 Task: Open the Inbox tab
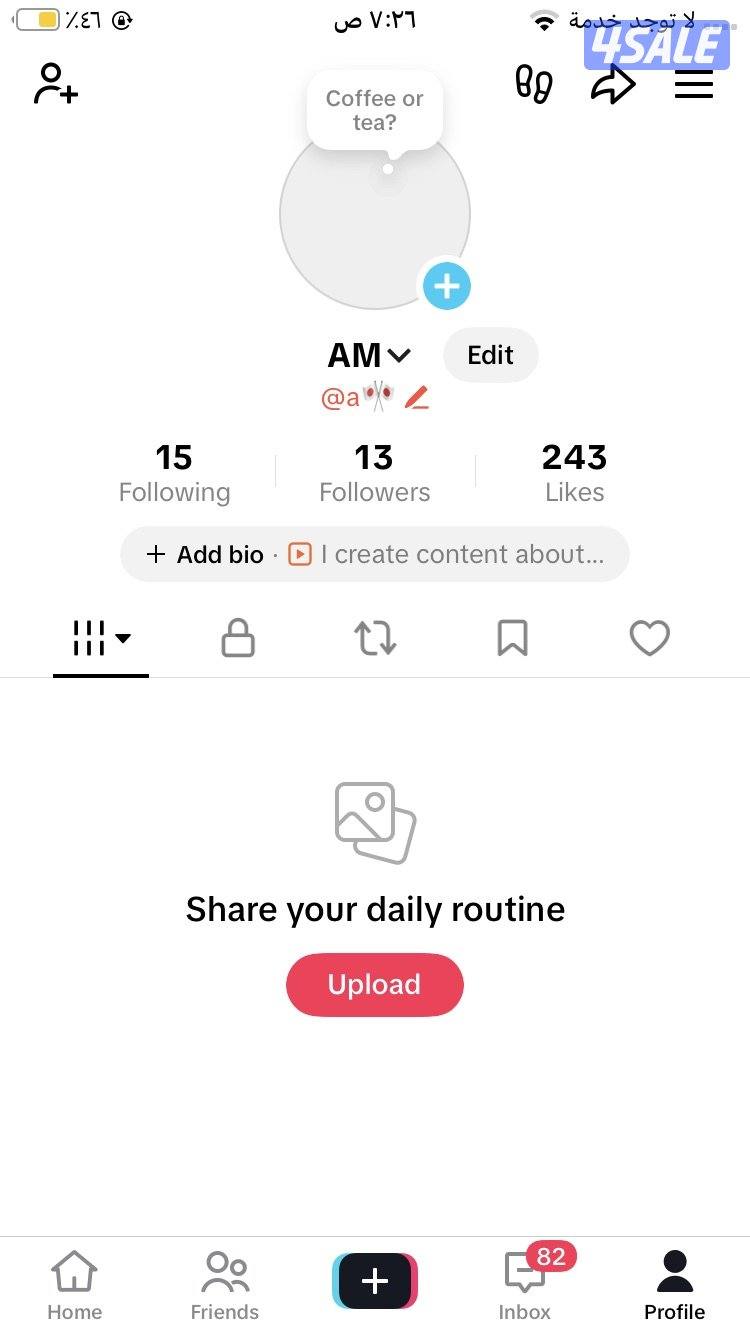click(x=525, y=1285)
